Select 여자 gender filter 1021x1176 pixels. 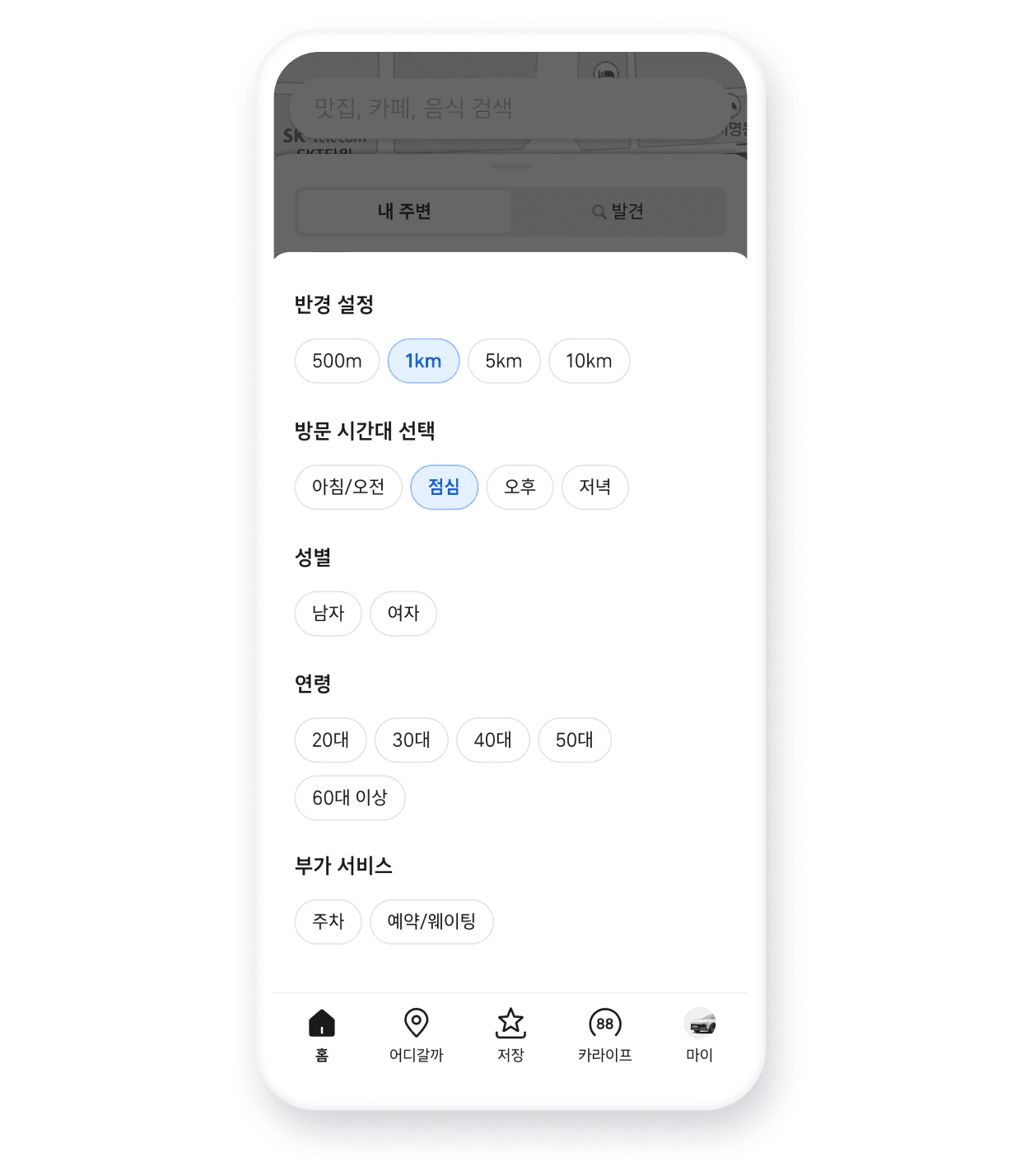click(x=403, y=613)
